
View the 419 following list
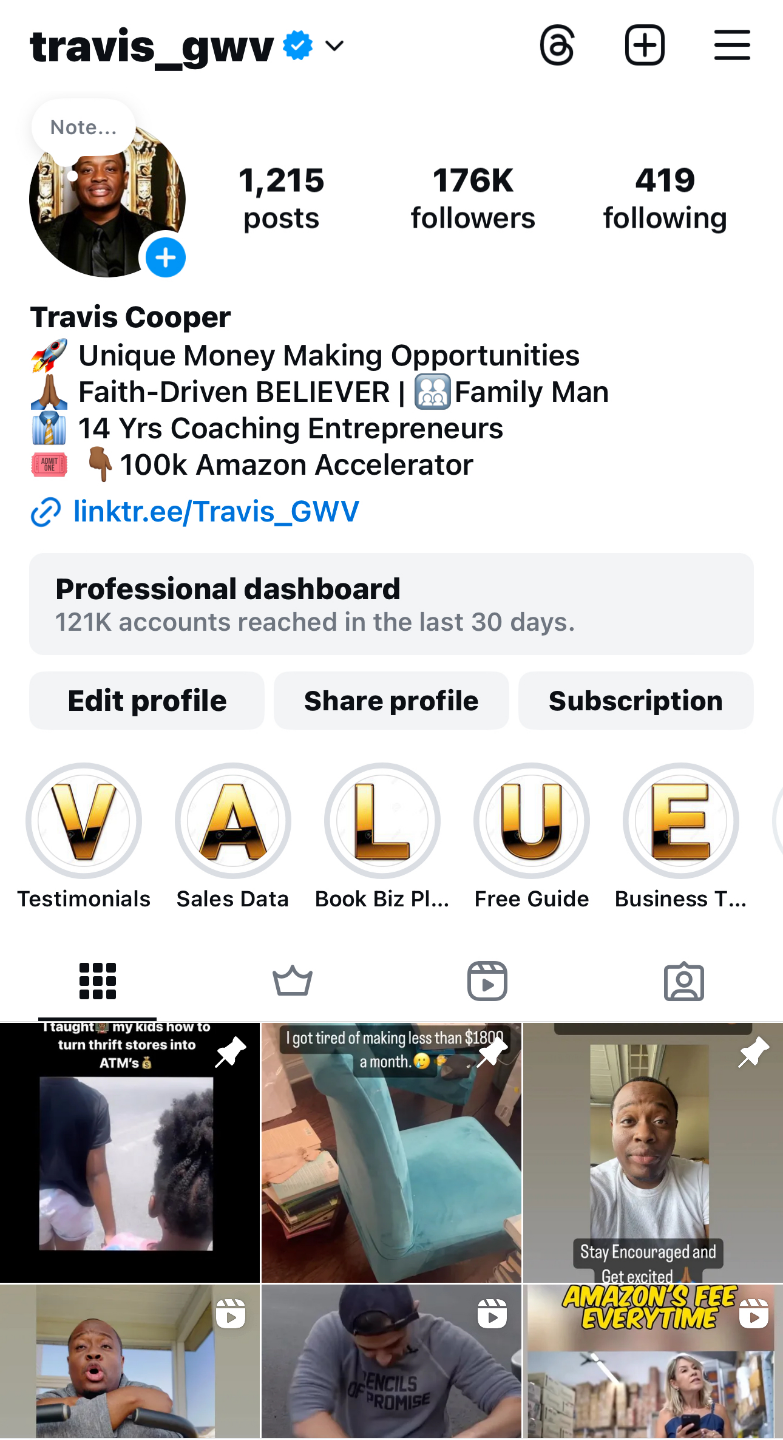[x=665, y=198]
